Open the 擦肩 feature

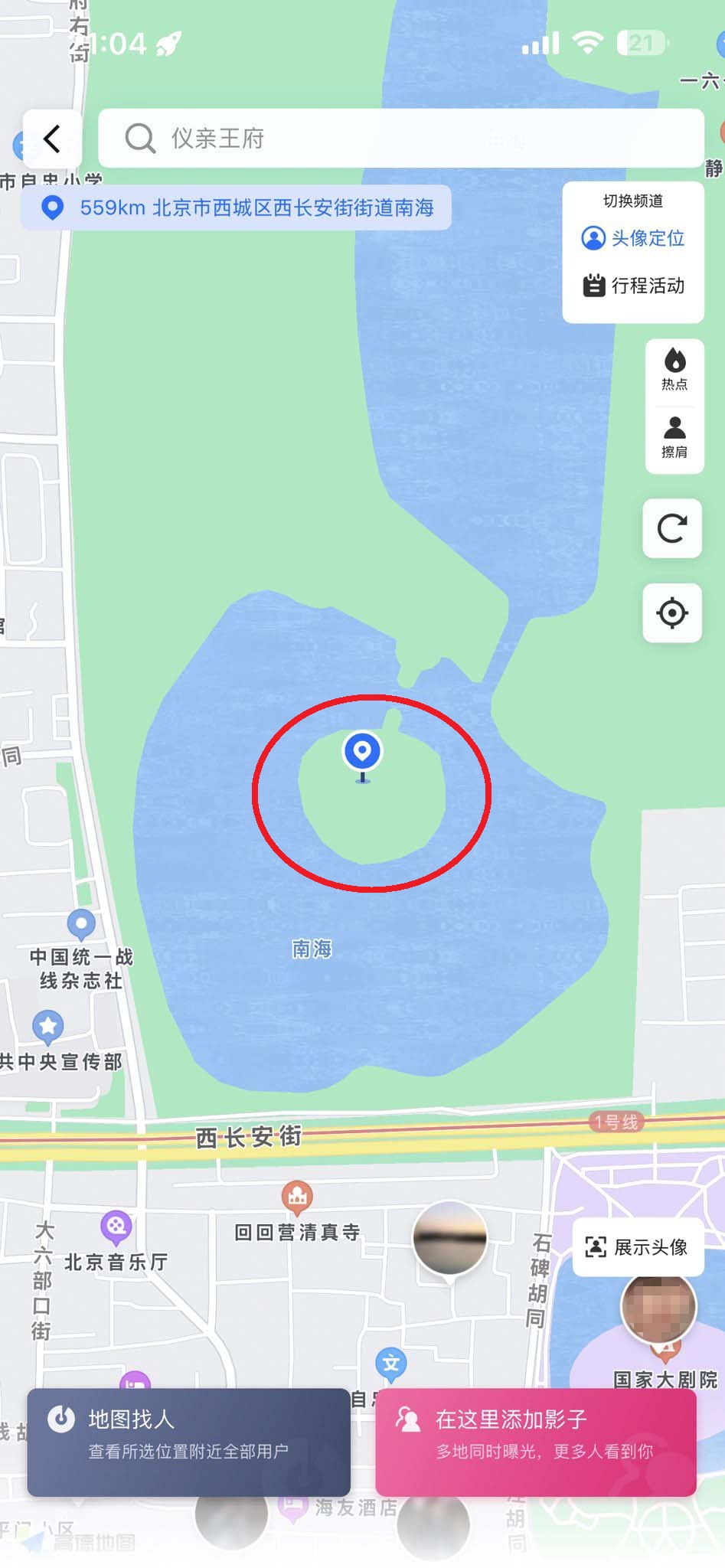(x=674, y=437)
